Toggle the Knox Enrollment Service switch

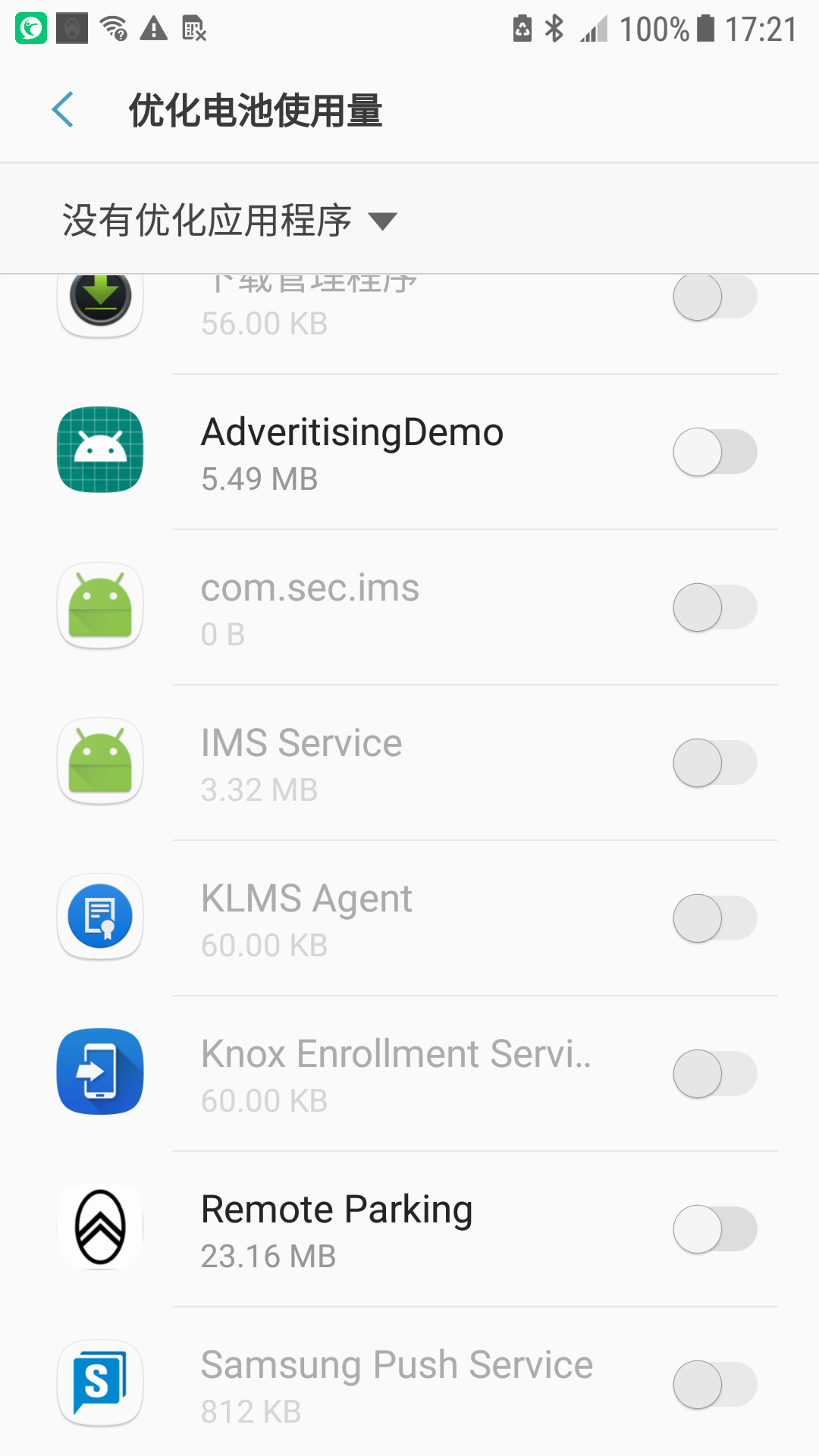(714, 1074)
